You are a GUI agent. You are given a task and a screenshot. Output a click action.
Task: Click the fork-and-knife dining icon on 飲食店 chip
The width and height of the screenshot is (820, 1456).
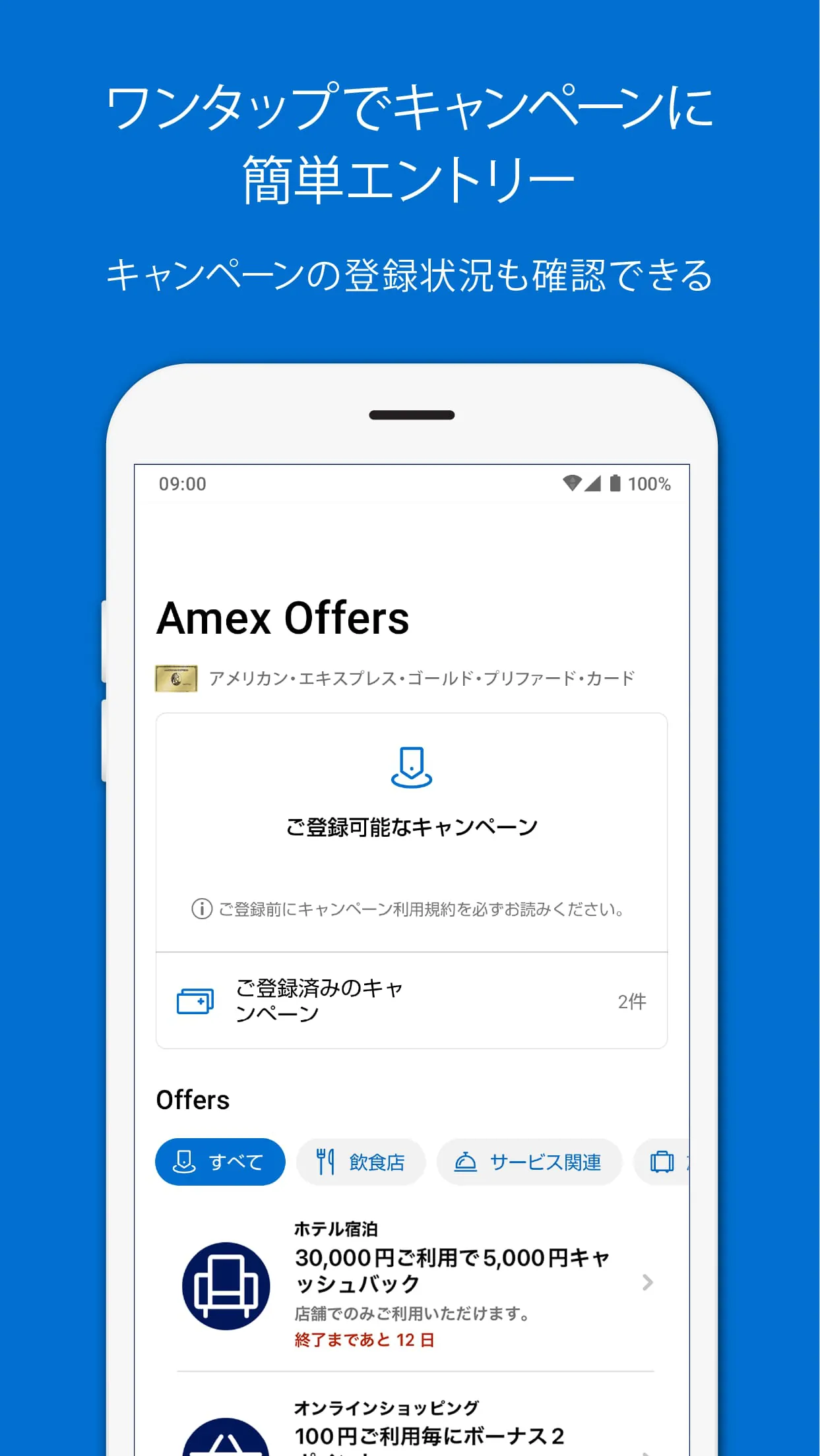coord(325,1162)
